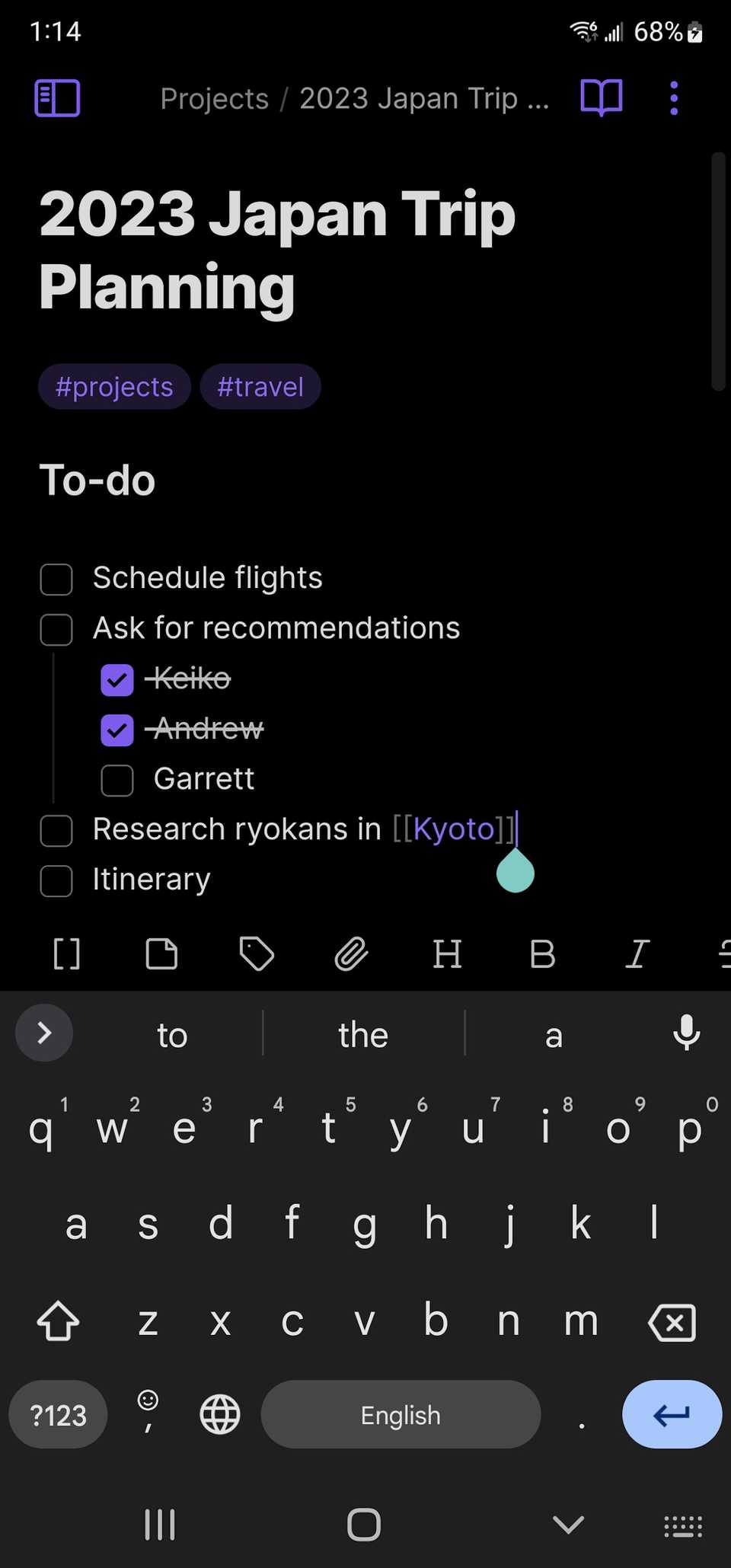
Task: Expand the keyboard suggestion toolbar arrow
Action: pos(43,1033)
